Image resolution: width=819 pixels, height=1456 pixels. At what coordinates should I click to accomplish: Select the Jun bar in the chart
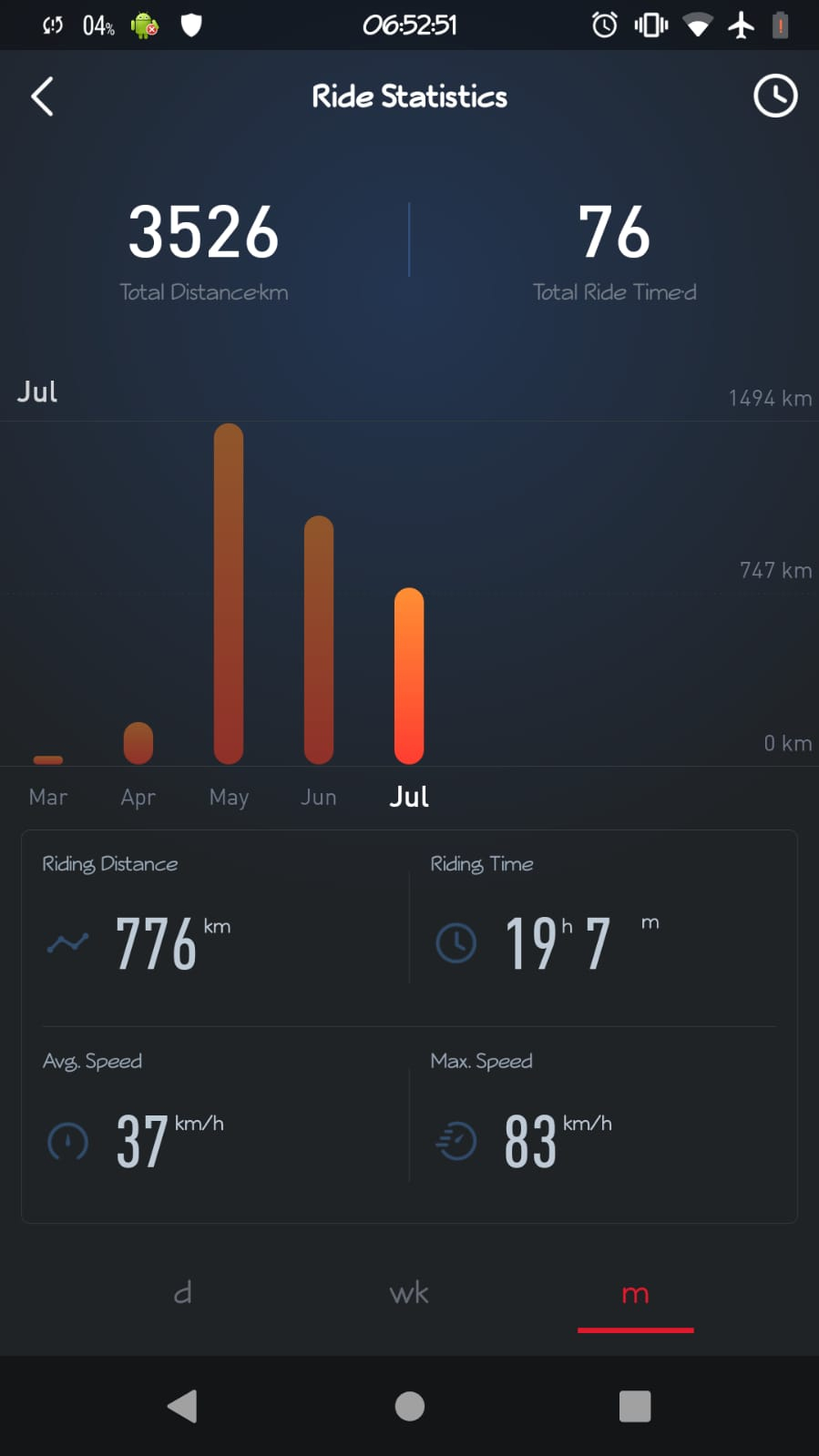coord(319,640)
